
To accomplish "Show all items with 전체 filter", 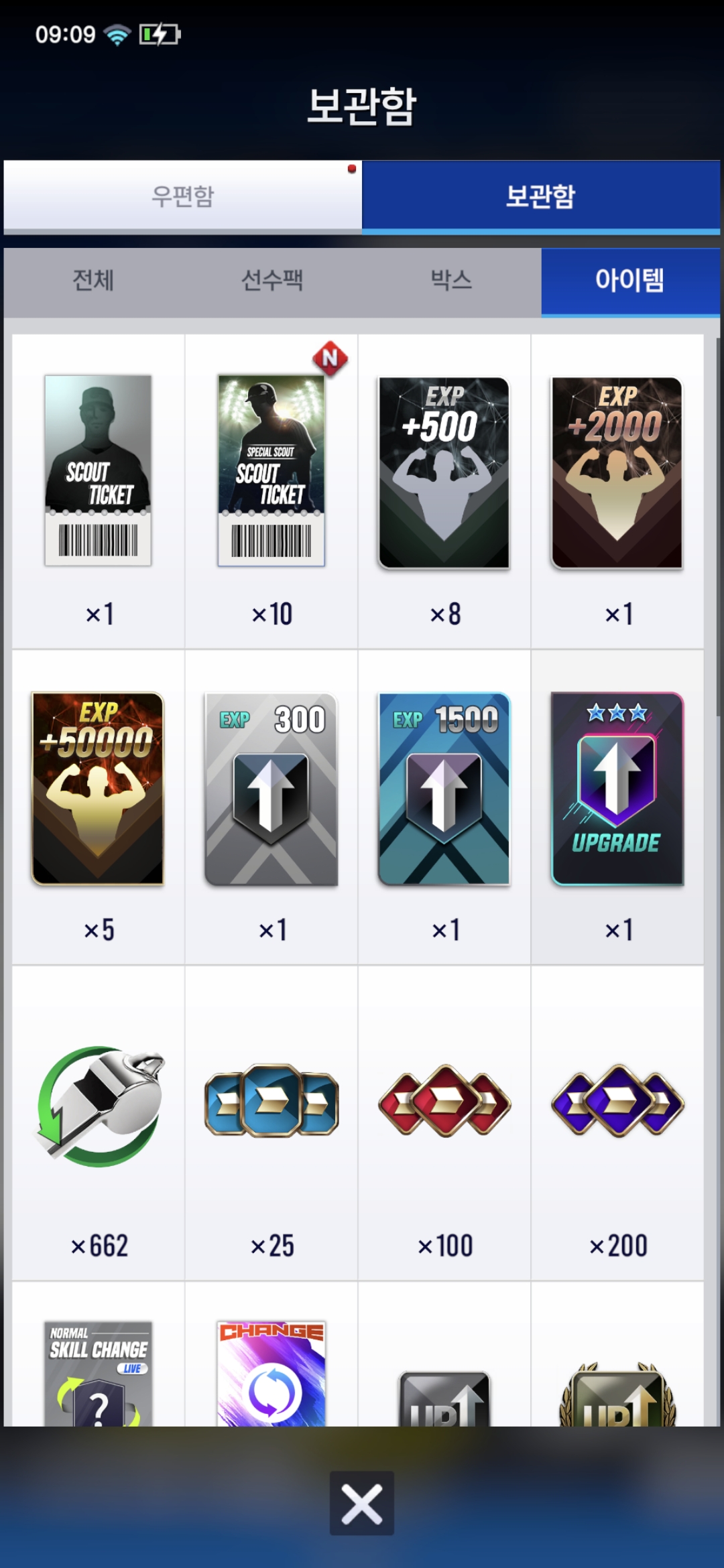I will click(x=93, y=281).
